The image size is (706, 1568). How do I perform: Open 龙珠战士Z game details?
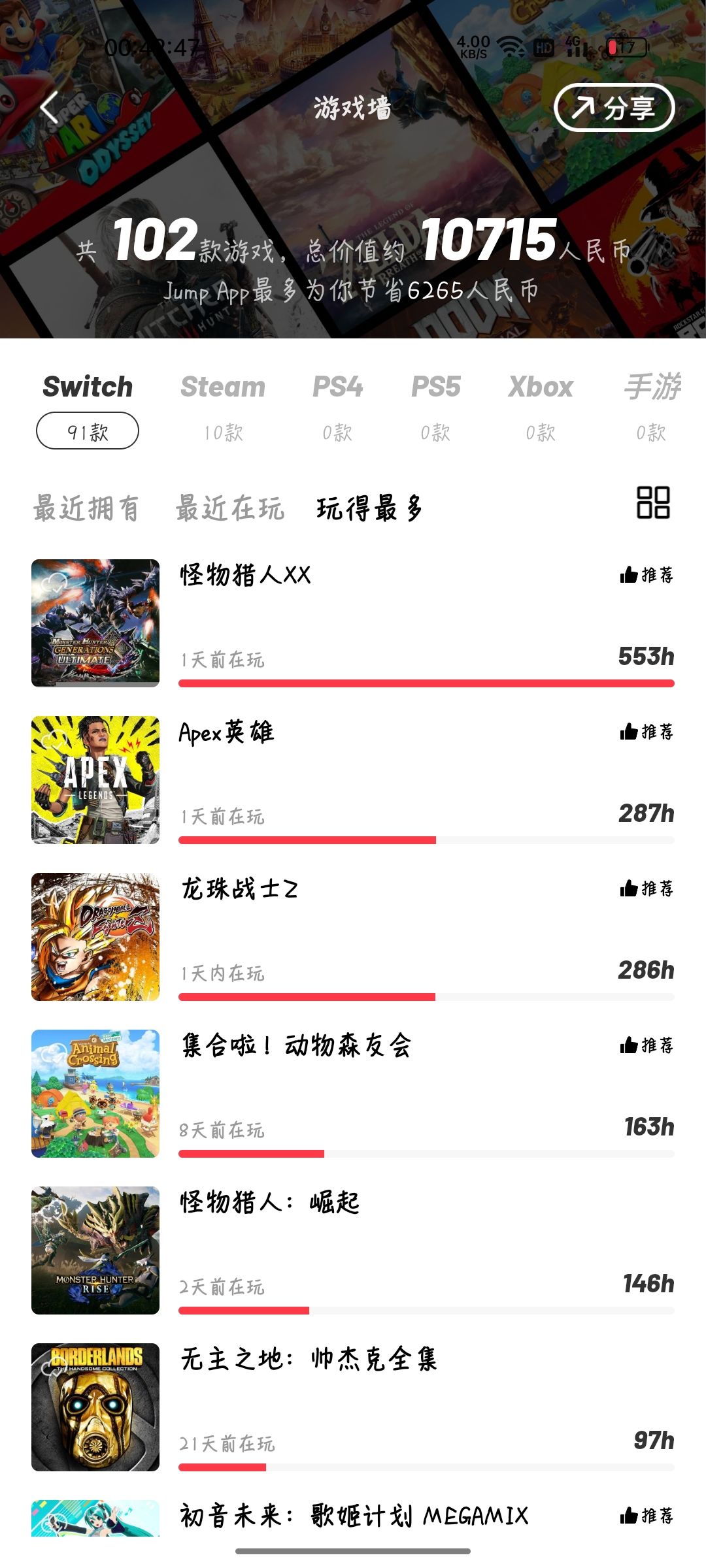tap(353, 936)
